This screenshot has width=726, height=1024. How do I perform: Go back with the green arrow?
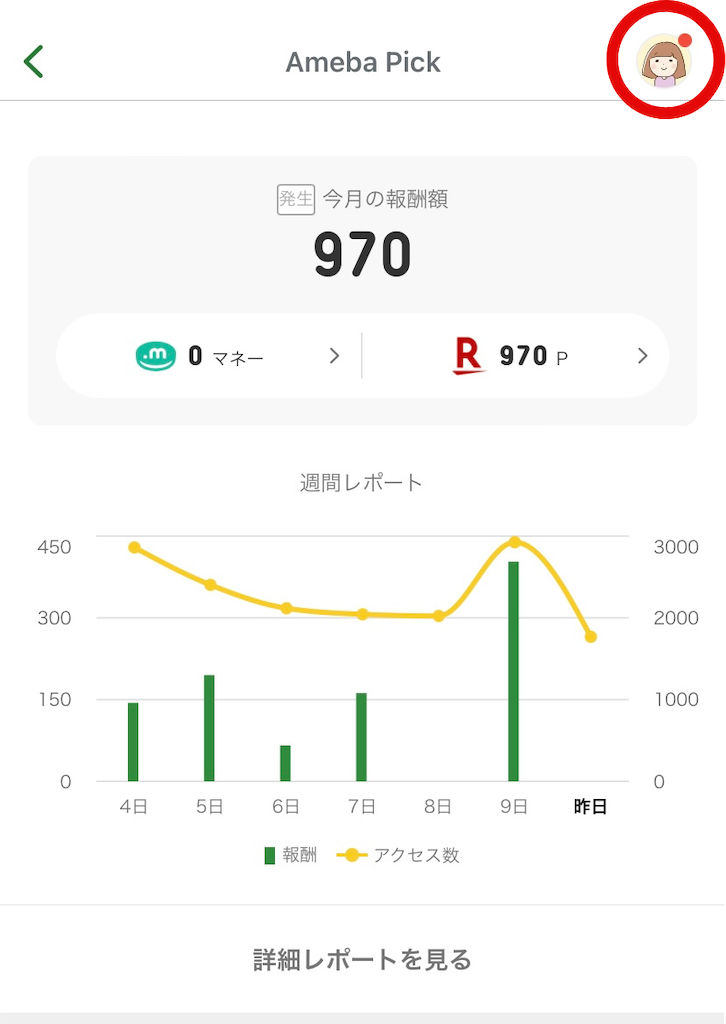tap(33, 62)
